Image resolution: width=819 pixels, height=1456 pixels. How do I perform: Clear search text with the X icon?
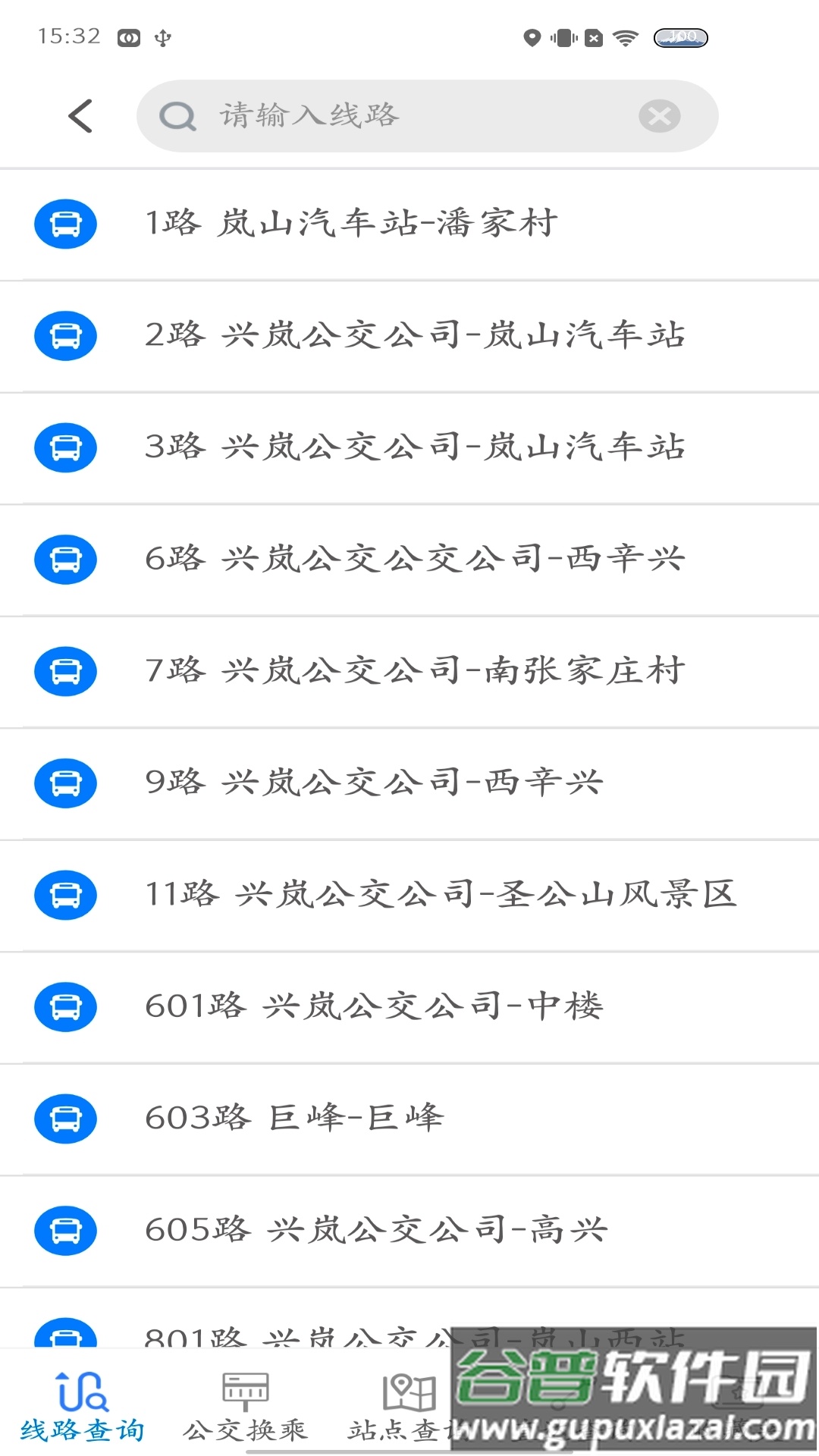click(659, 115)
